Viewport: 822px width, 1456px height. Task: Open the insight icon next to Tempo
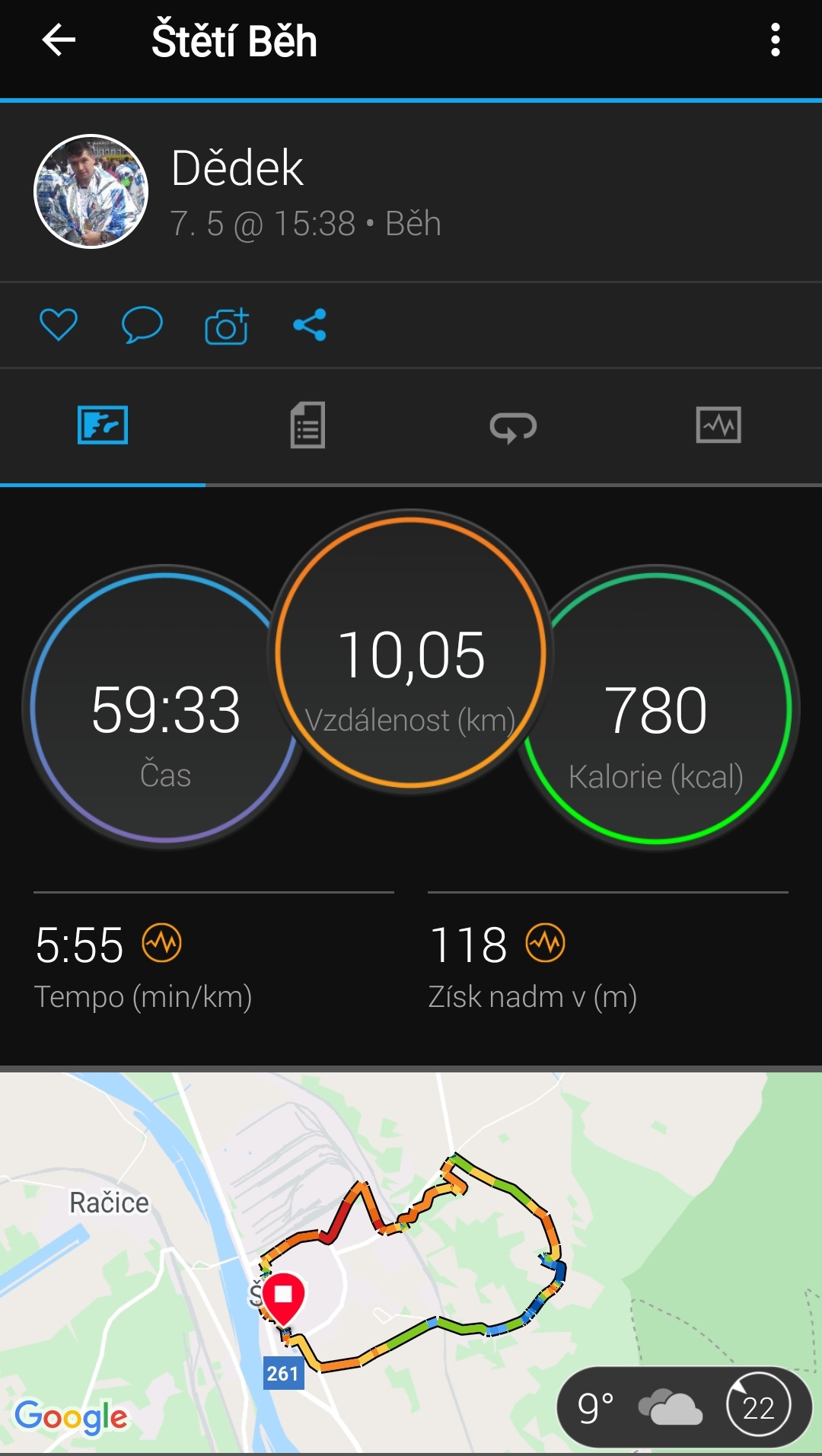162,943
